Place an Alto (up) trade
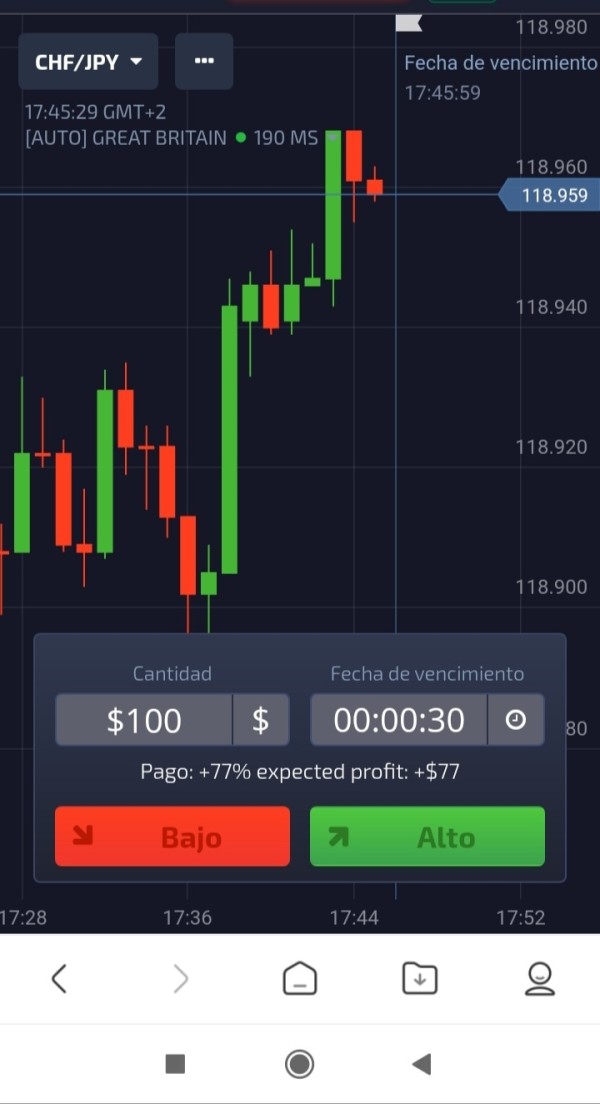 [x=427, y=836]
